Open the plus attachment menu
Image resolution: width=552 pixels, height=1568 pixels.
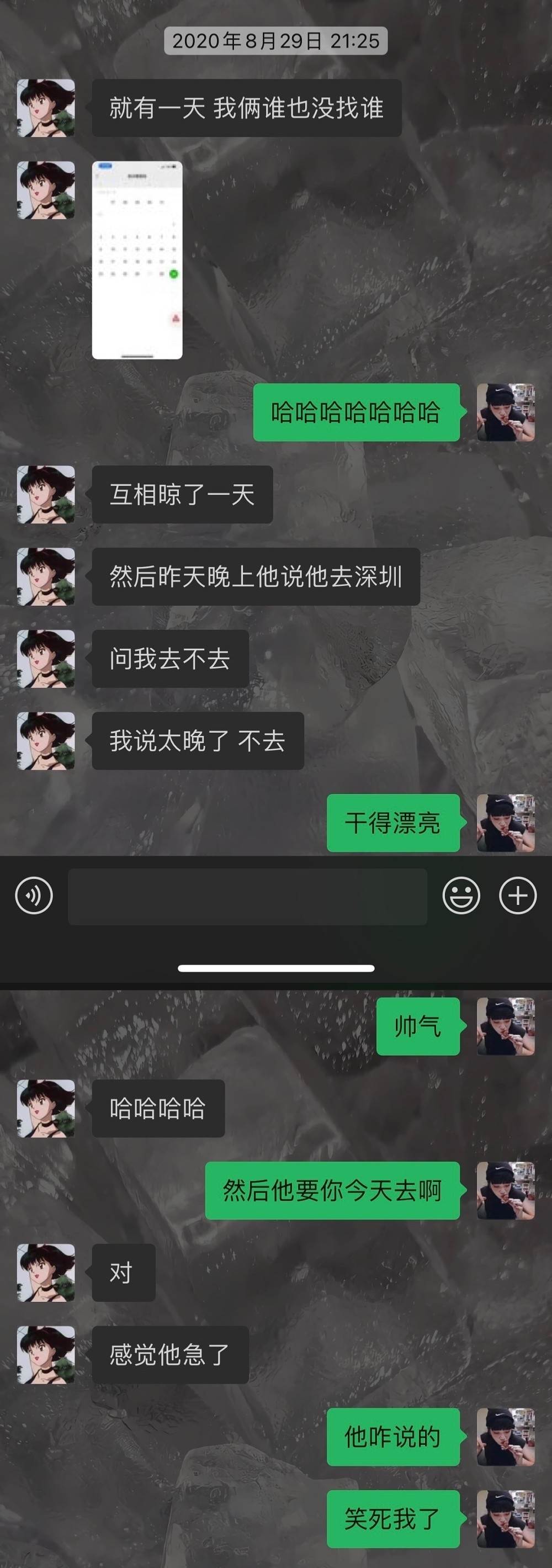[x=518, y=896]
